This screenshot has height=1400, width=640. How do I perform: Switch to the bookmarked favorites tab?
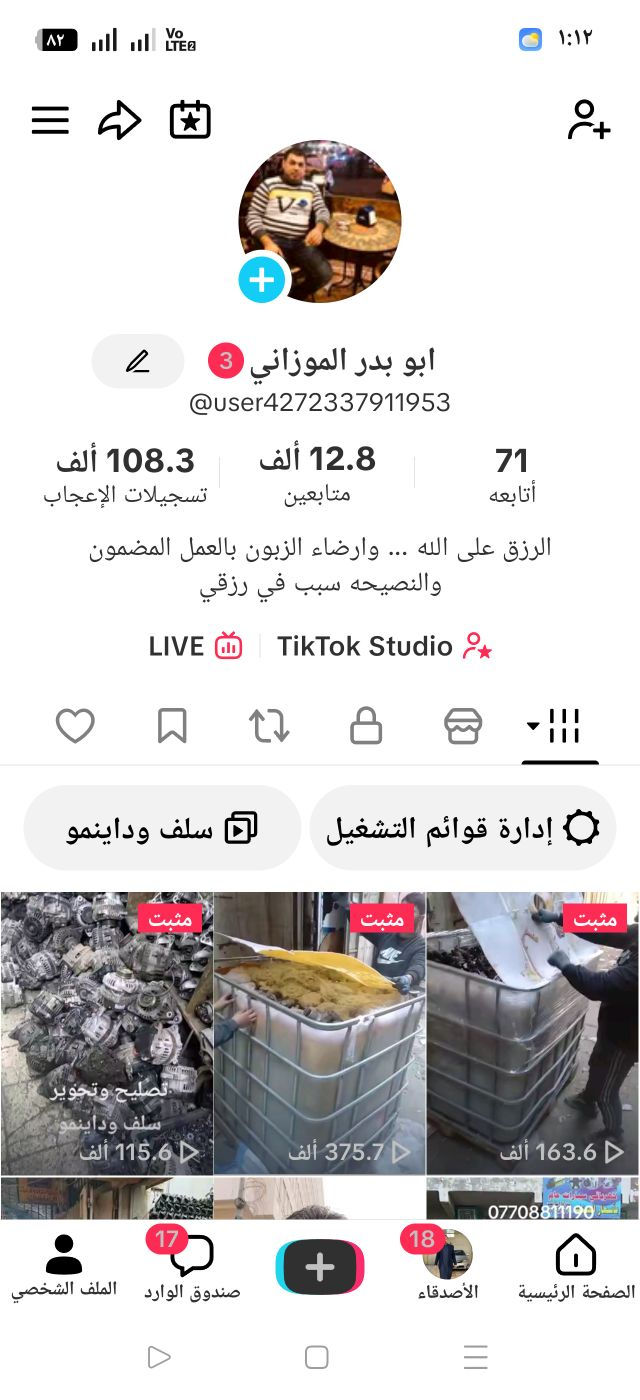pos(172,727)
